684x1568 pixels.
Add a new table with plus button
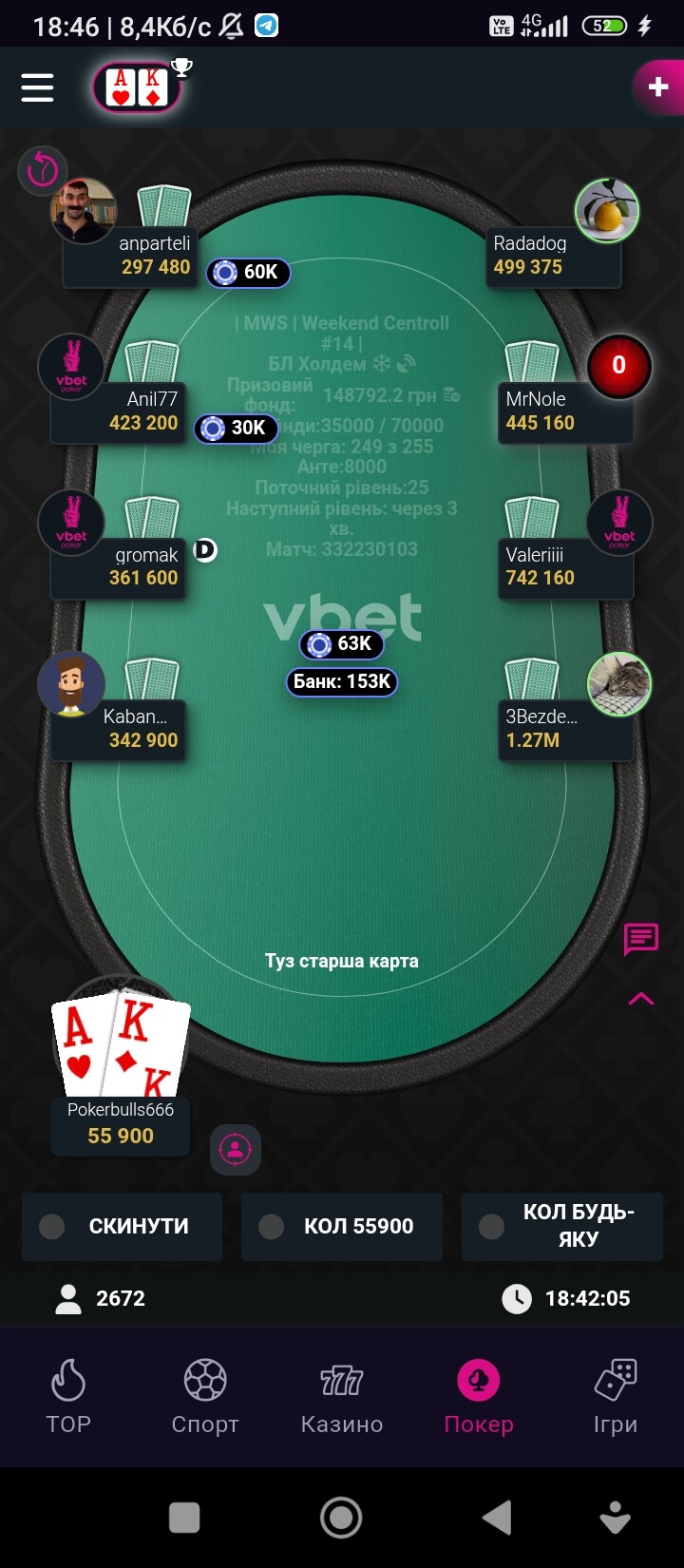[657, 87]
